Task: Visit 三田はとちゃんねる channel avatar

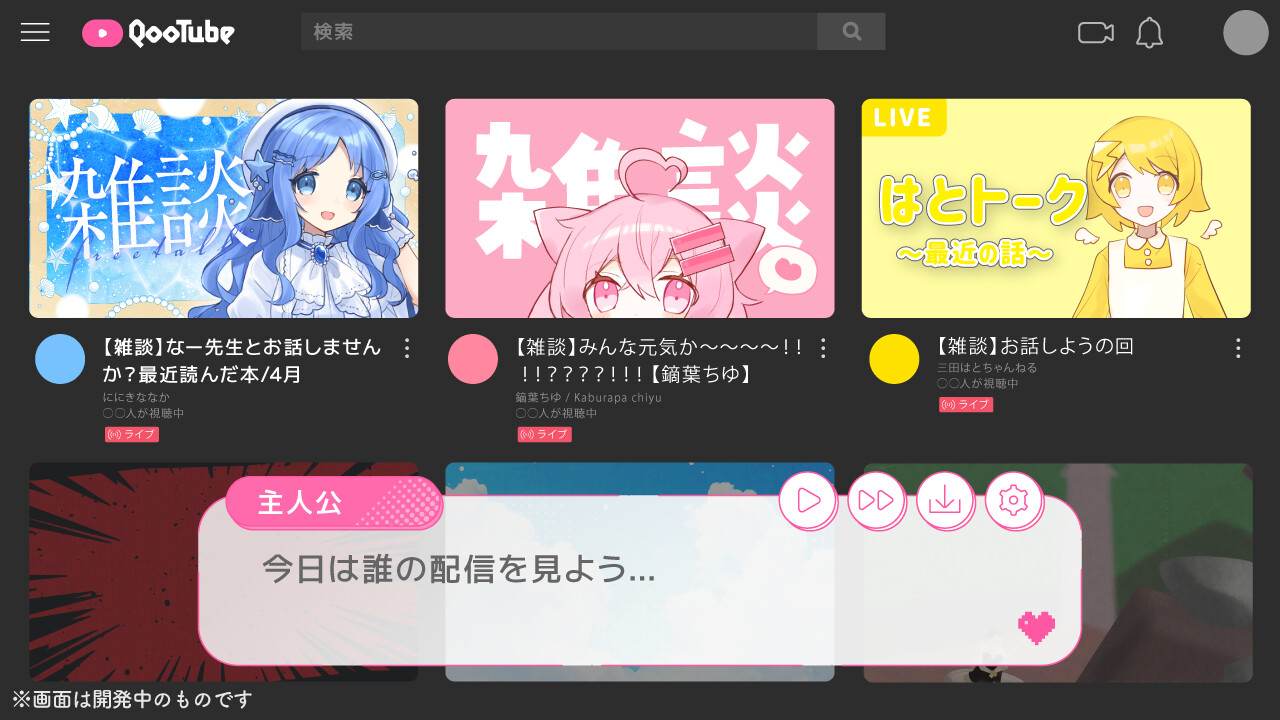Action: coord(894,359)
